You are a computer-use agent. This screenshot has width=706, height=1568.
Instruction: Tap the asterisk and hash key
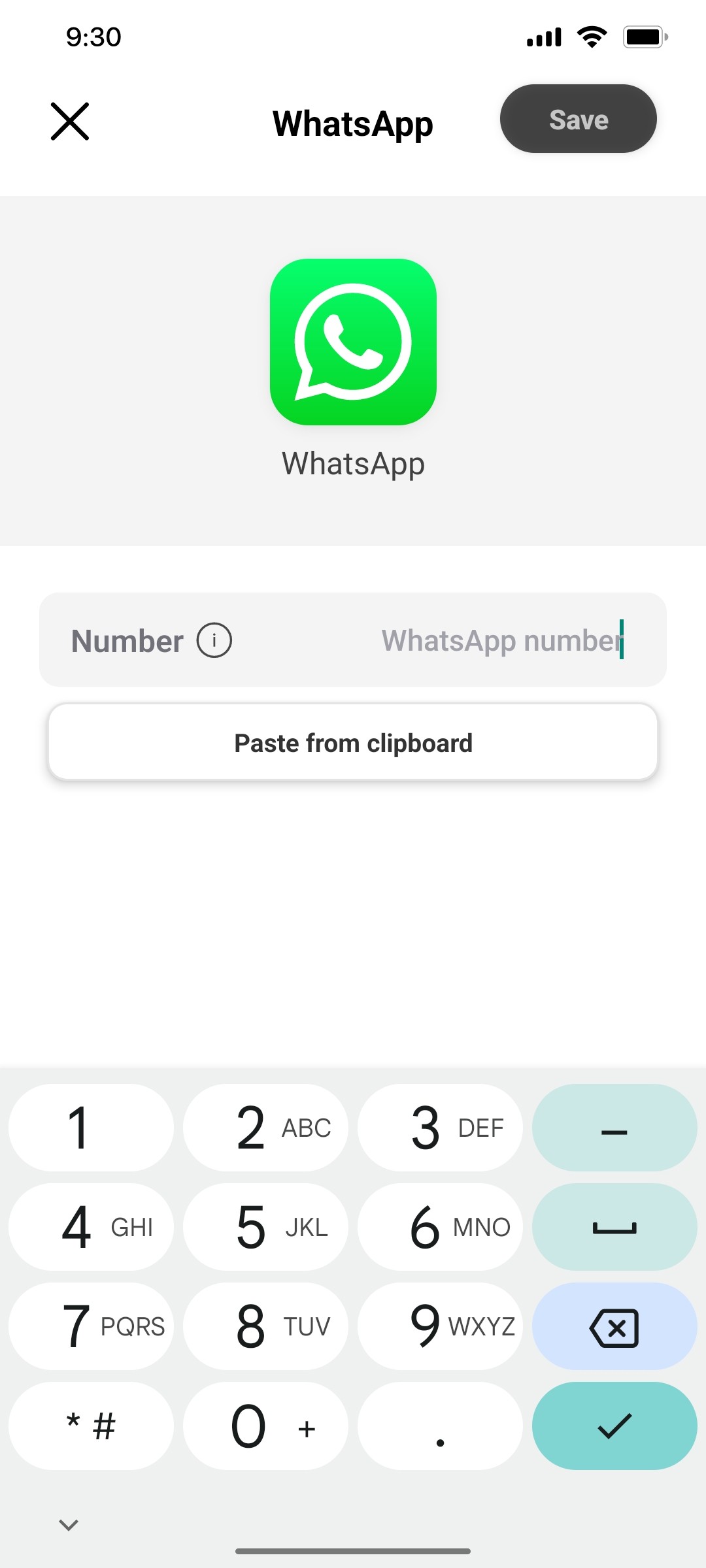(x=90, y=1426)
